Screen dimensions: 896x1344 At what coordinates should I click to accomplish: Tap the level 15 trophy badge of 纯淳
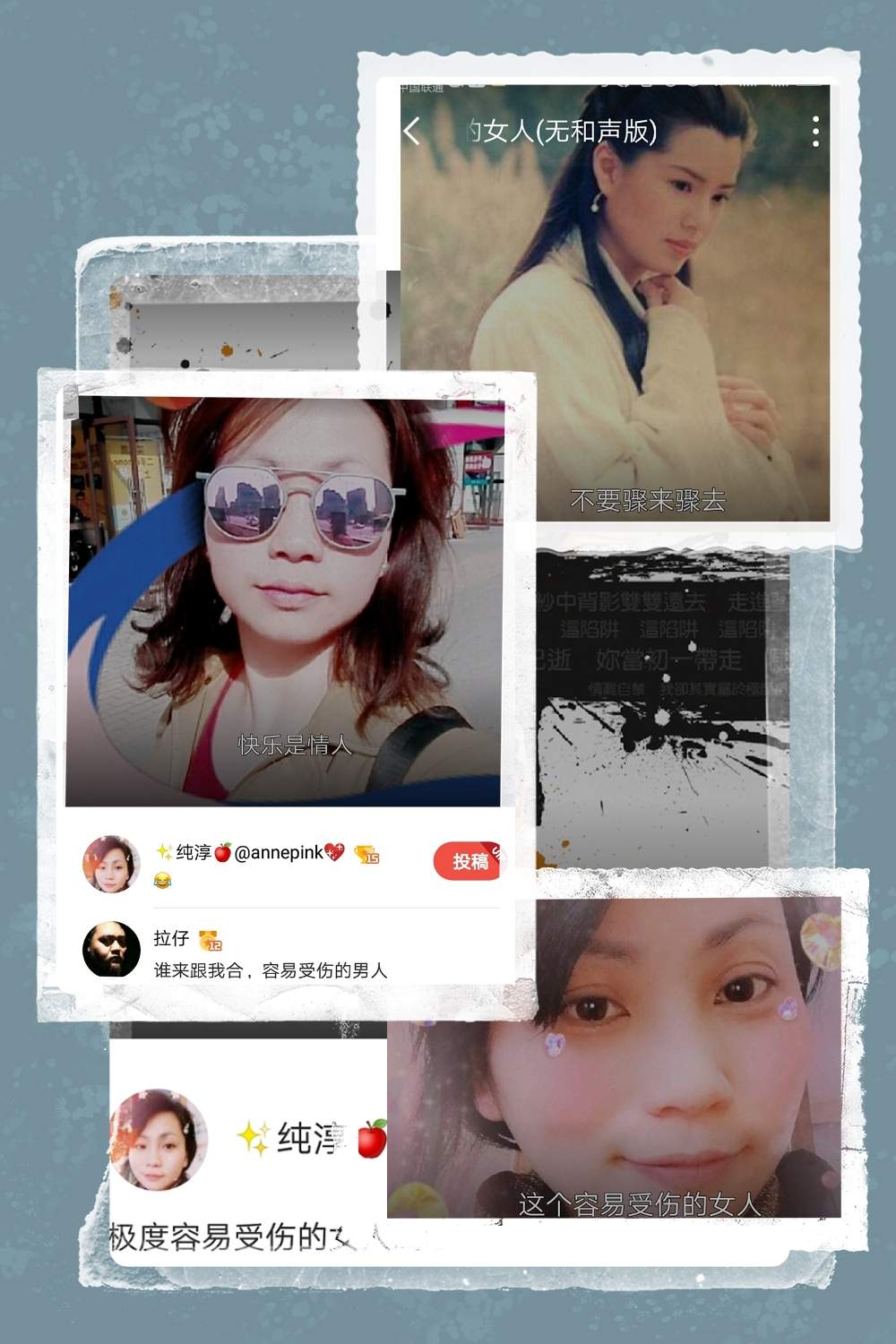click(367, 854)
